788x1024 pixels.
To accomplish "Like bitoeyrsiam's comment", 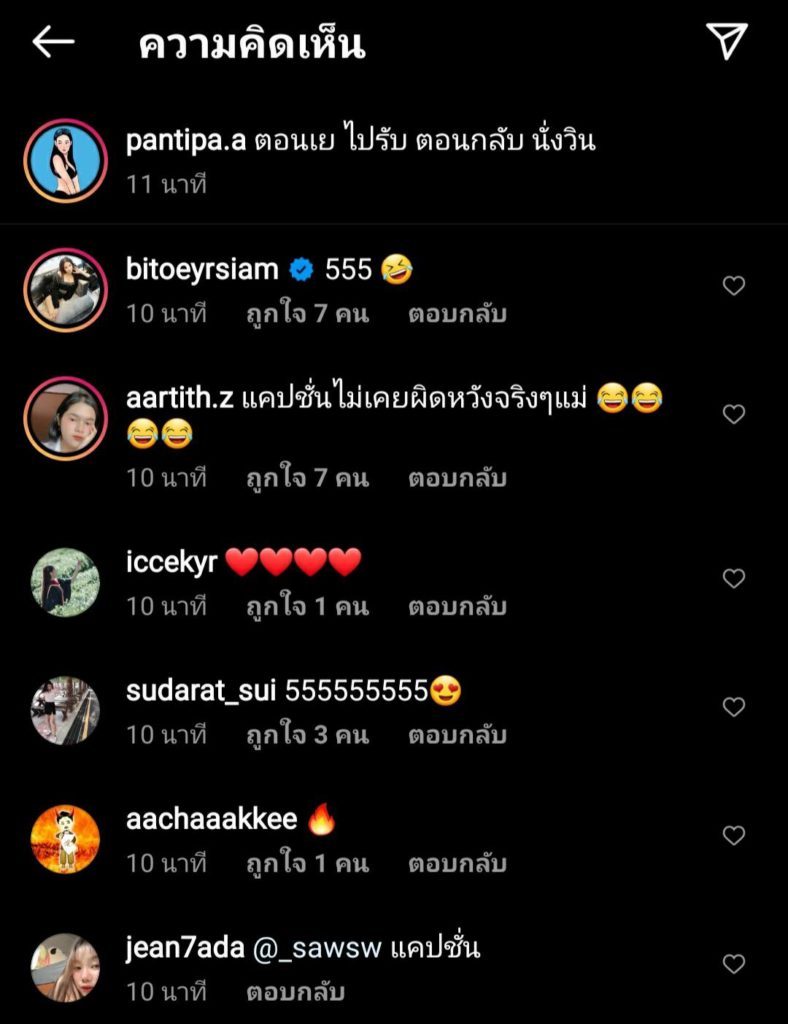I will coord(734,286).
